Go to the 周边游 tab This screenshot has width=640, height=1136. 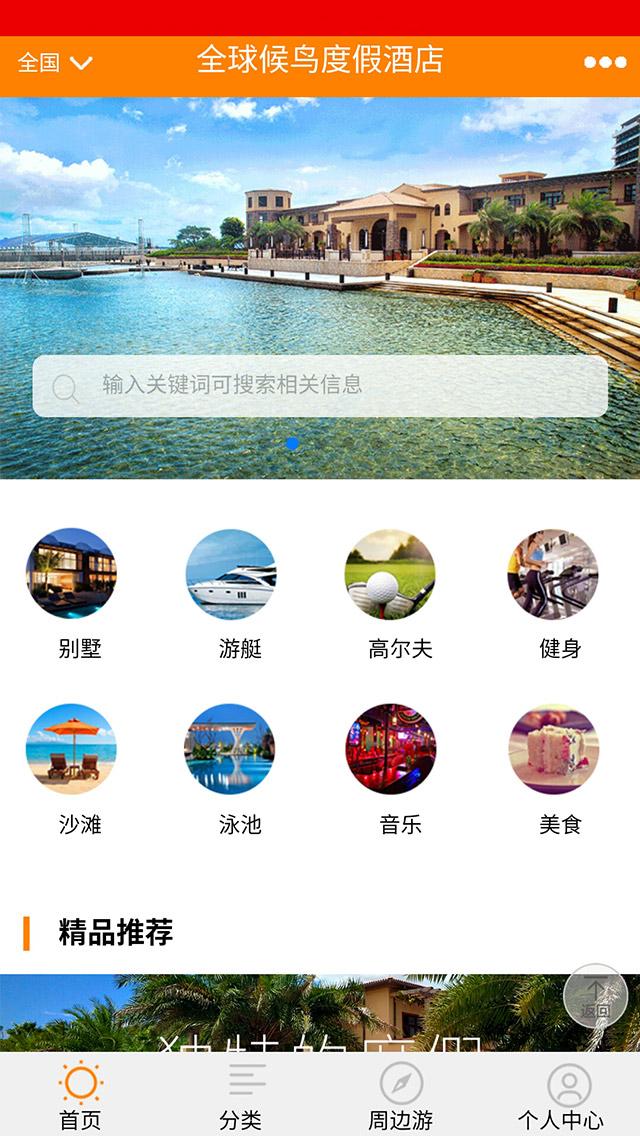401,1095
